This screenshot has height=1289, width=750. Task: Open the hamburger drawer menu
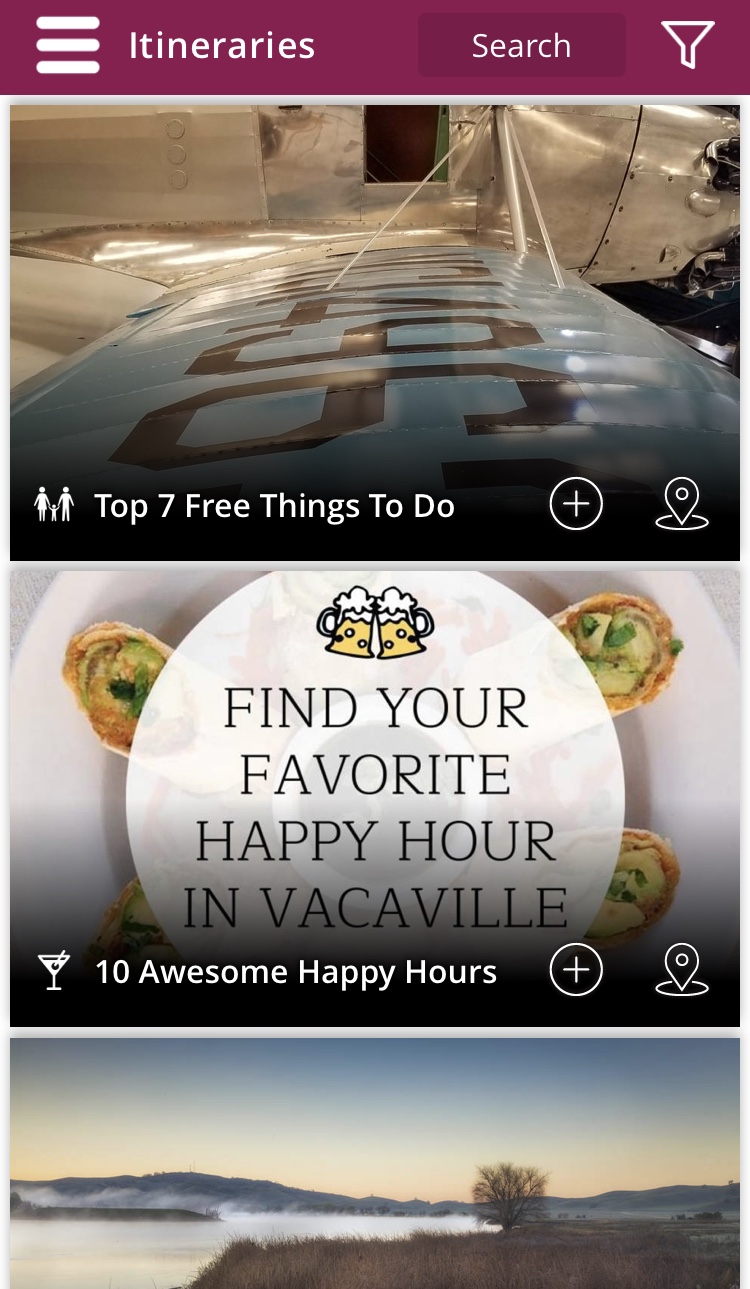point(68,45)
